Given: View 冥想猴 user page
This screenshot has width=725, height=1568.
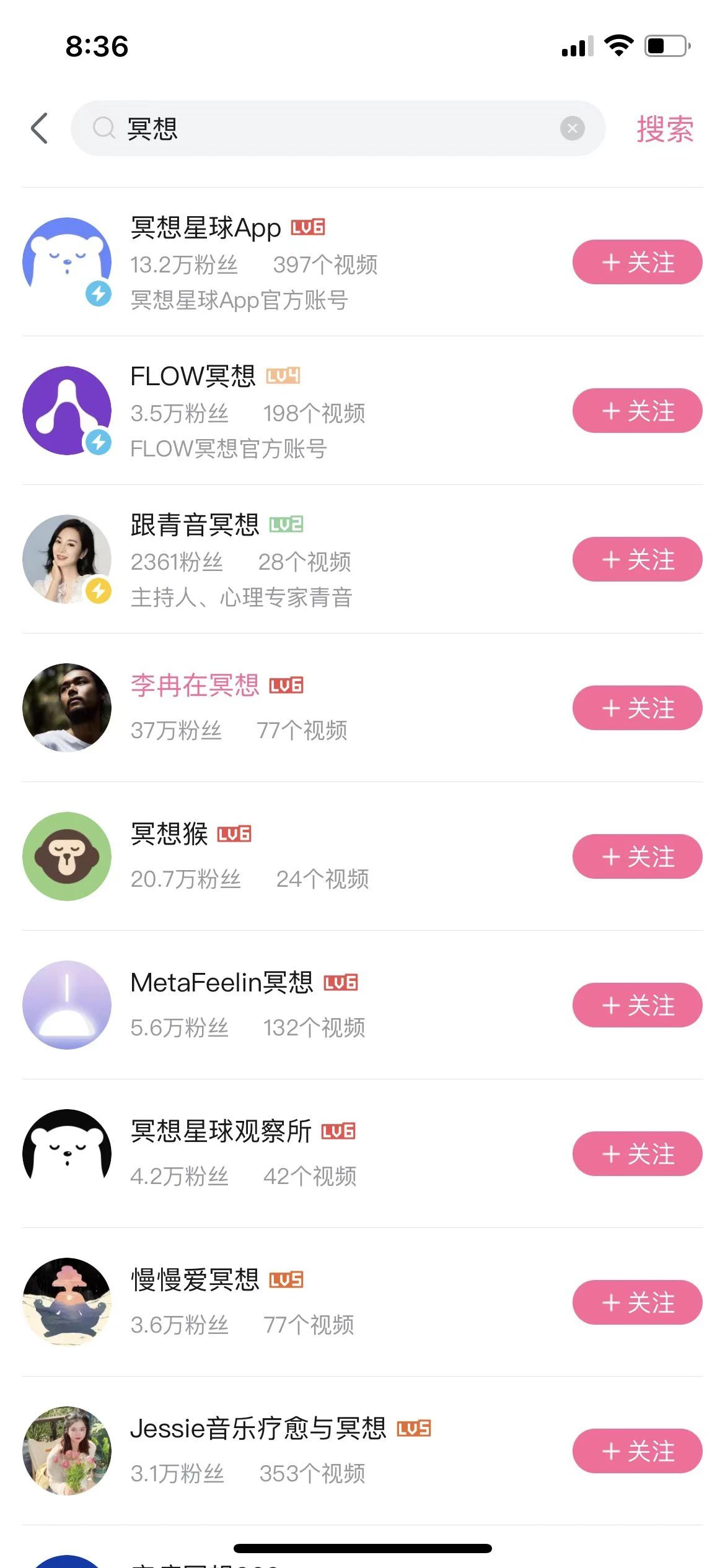Looking at the screenshot, I should (x=169, y=835).
